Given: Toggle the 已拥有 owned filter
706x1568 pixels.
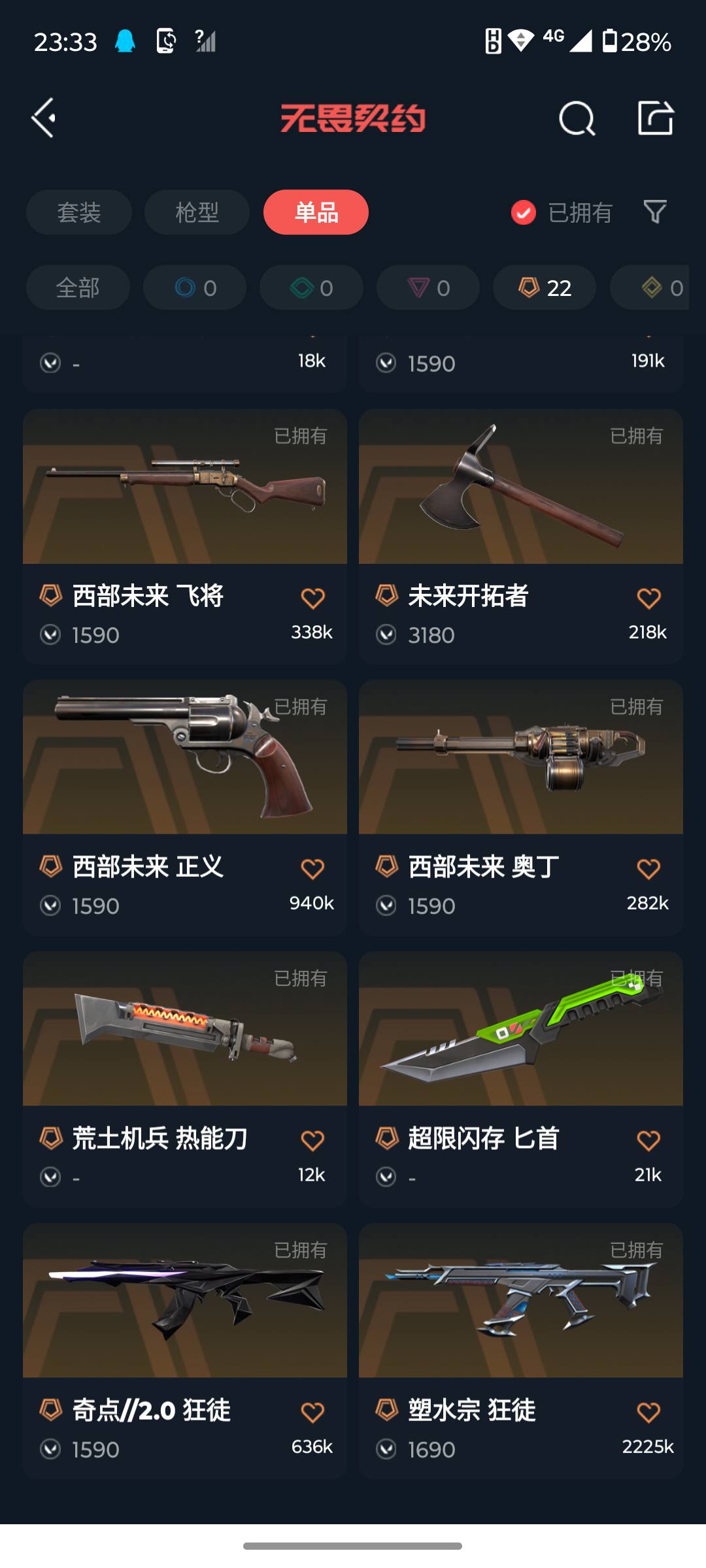Looking at the screenshot, I should 561,212.
